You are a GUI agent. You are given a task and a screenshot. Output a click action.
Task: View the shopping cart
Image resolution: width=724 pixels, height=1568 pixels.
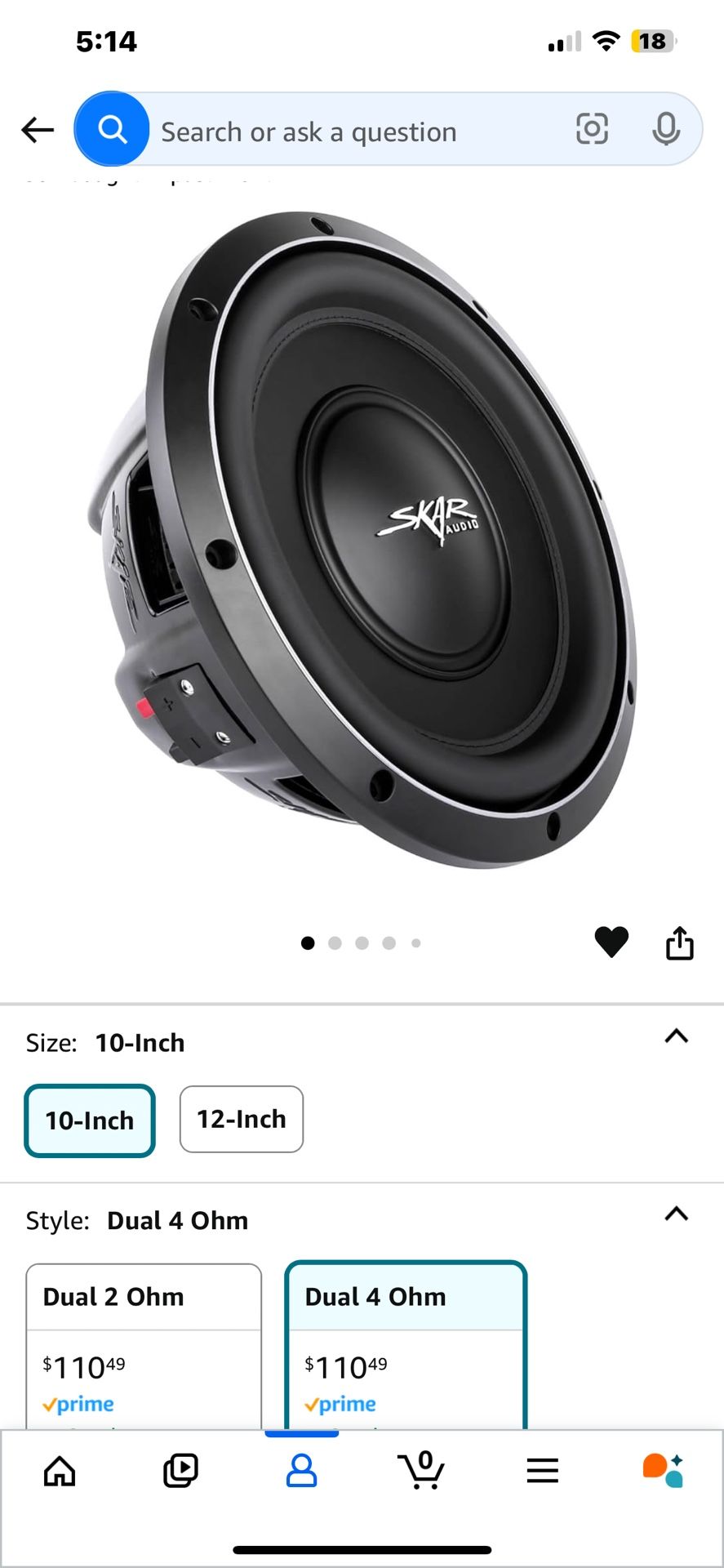coord(422,1471)
